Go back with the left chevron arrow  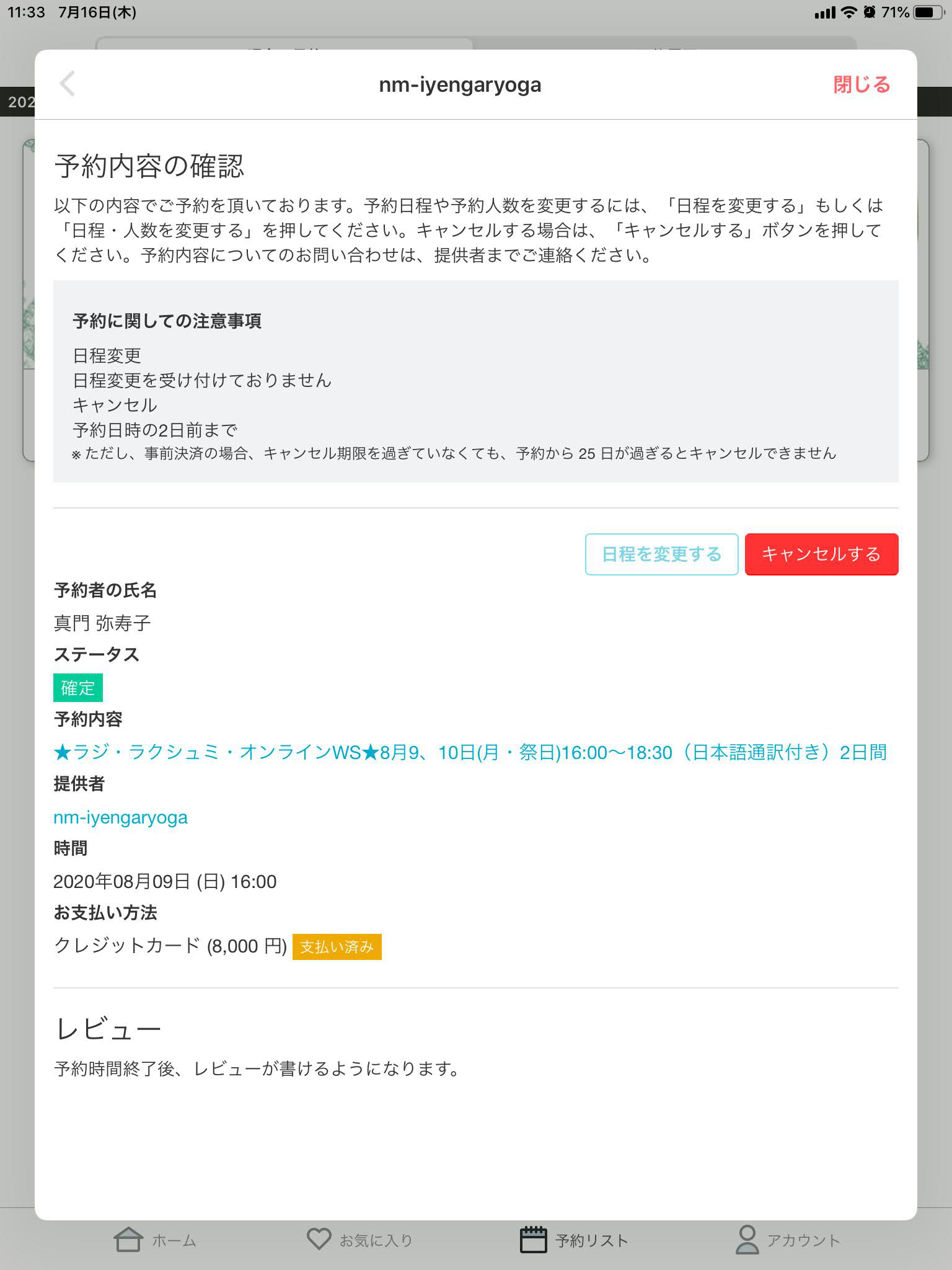[67, 84]
